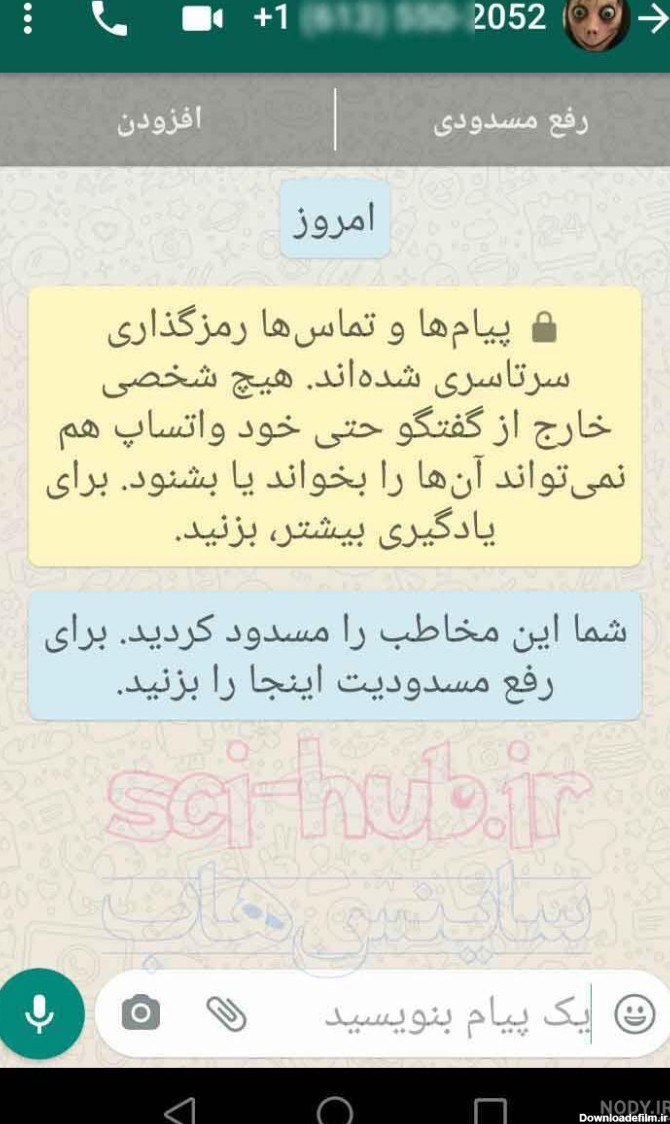Record a voice message with the microphone
This screenshot has height=1124, width=670.
40,1014
